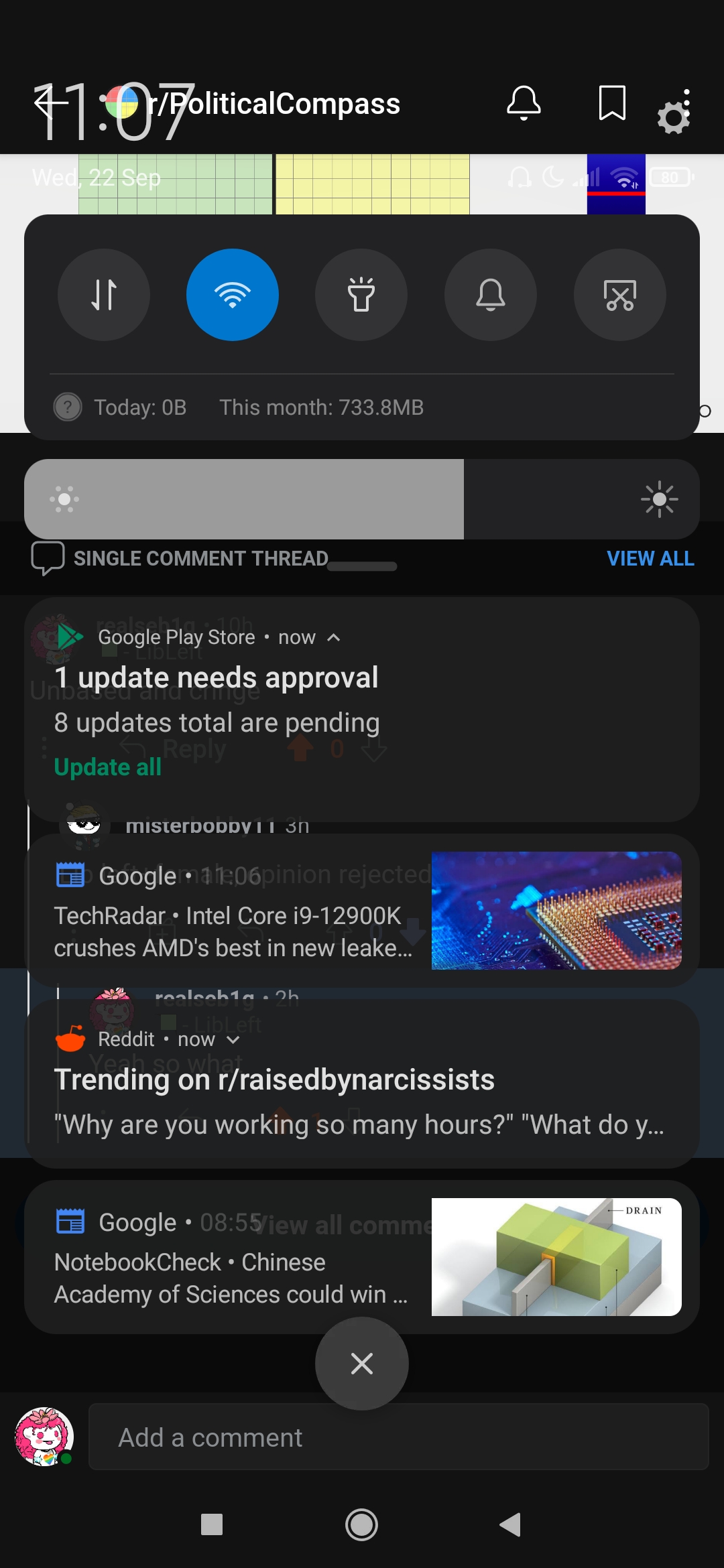Toggle the ringer bell quick setting

[x=490, y=295]
